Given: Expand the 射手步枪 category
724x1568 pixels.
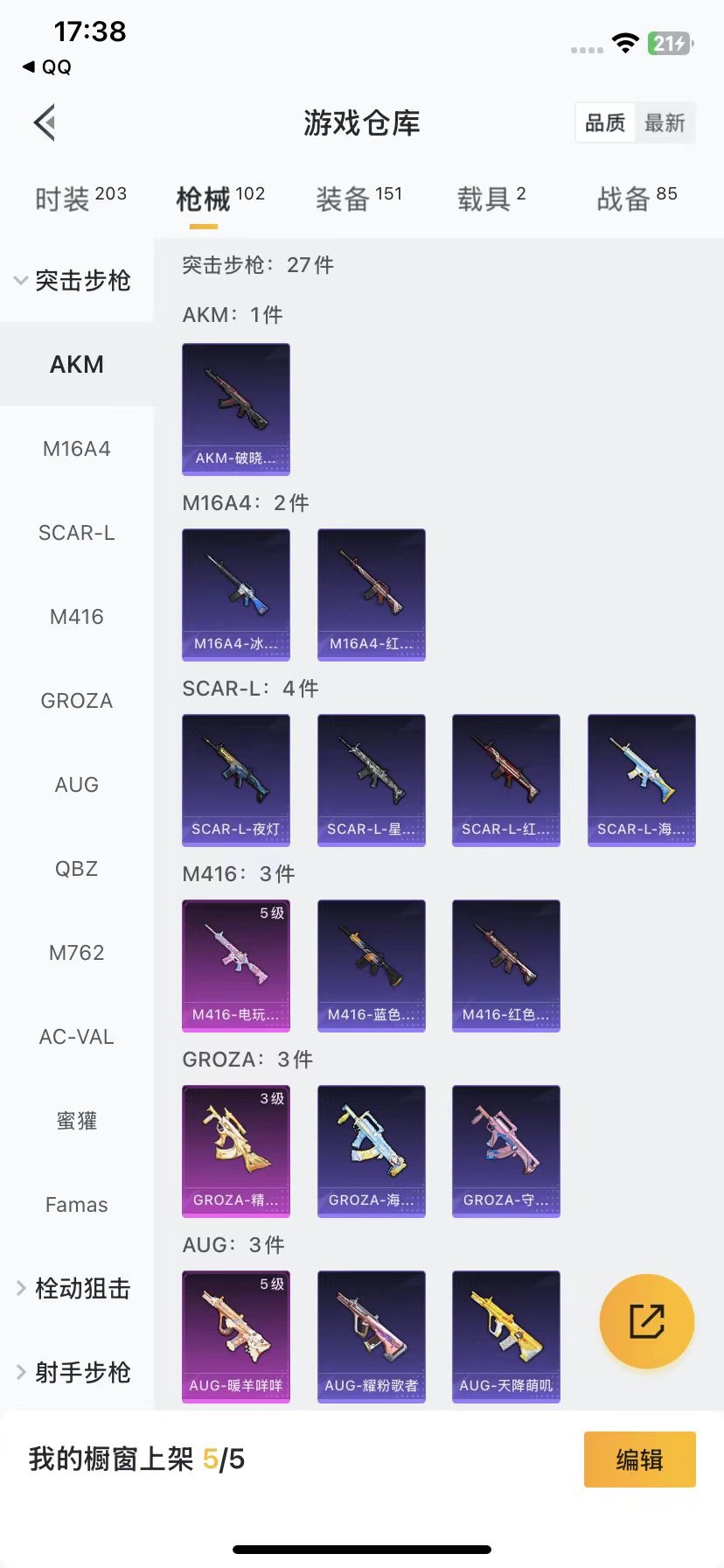Looking at the screenshot, I should pyautogui.click(x=73, y=1373).
